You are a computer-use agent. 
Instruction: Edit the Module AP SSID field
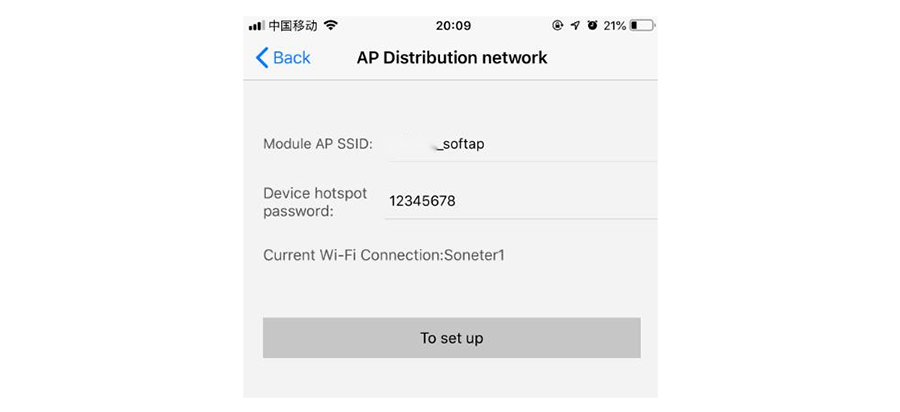coord(520,144)
